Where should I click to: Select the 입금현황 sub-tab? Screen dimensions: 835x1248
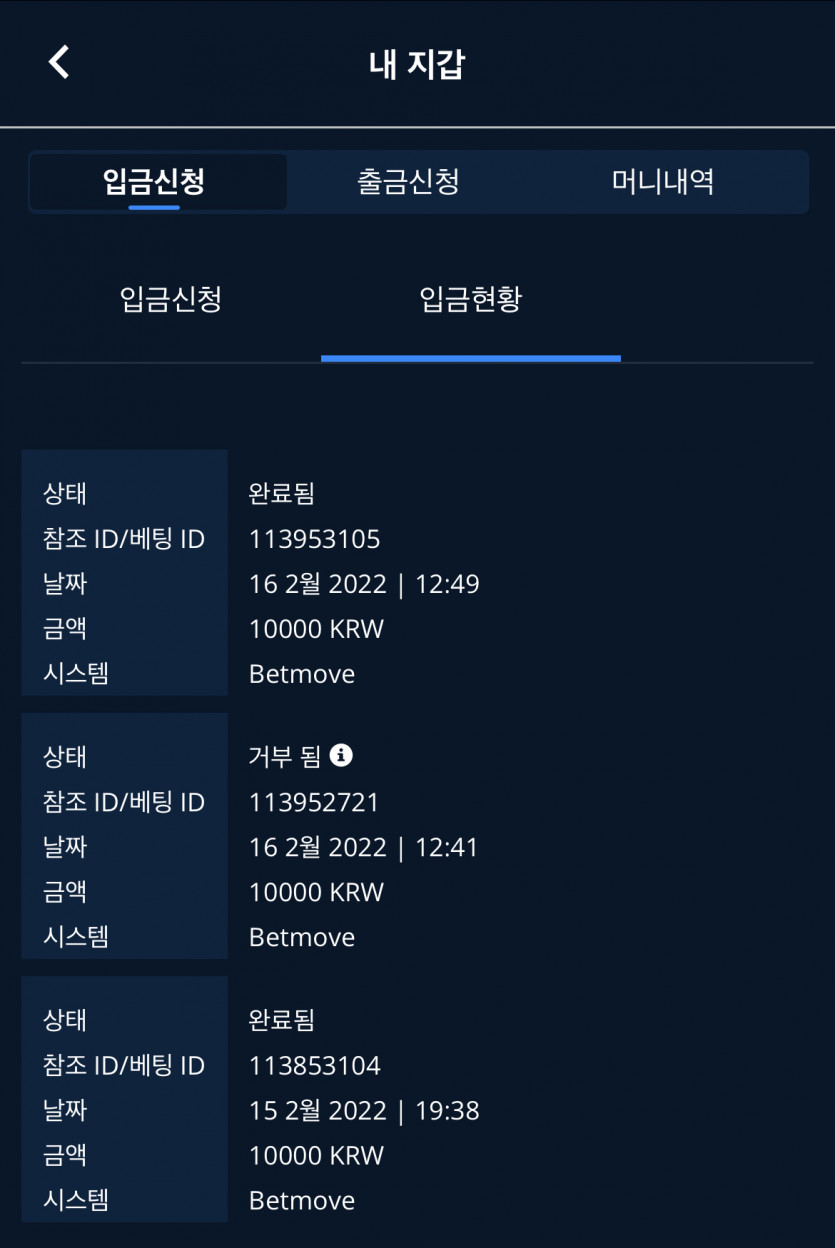pyautogui.click(x=470, y=299)
